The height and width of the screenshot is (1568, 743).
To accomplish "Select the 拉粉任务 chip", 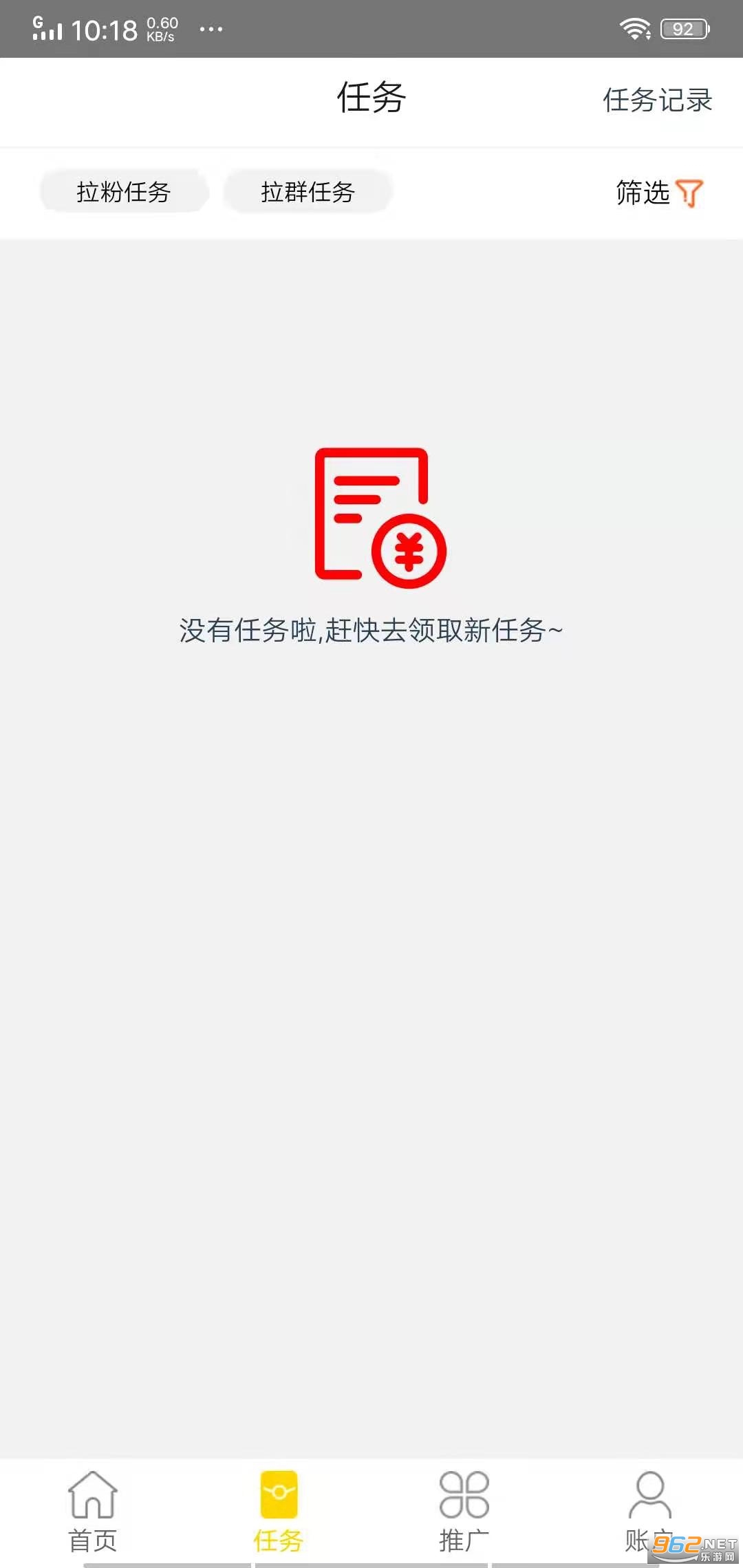I will pos(124,192).
